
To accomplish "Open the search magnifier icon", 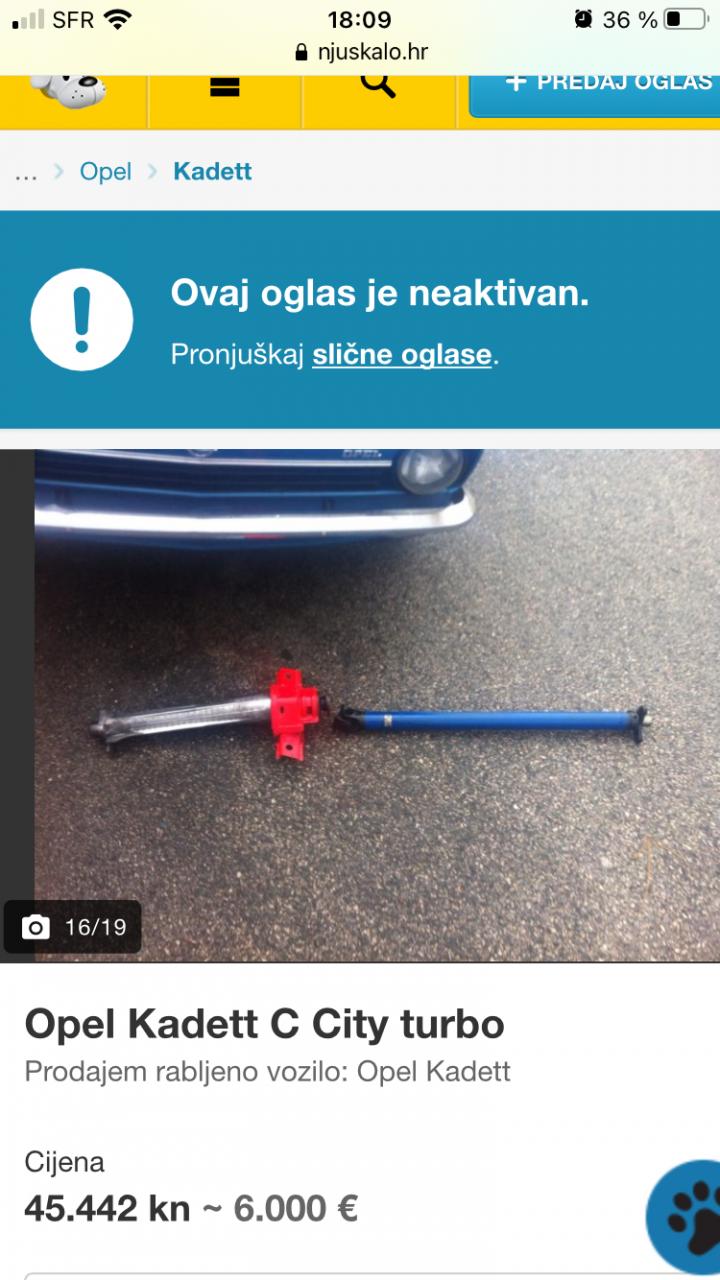I will click(378, 85).
